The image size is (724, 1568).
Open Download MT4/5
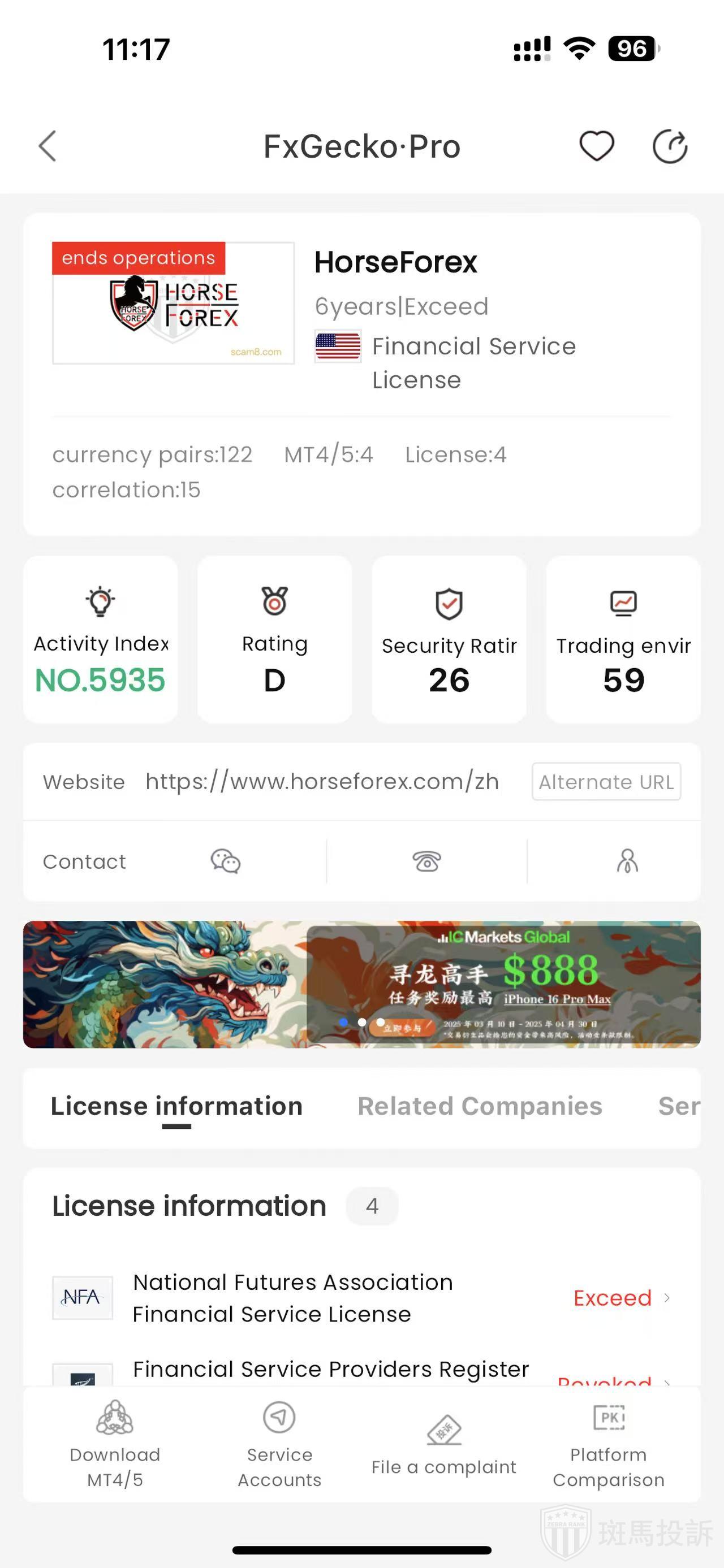coord(114,1443)
